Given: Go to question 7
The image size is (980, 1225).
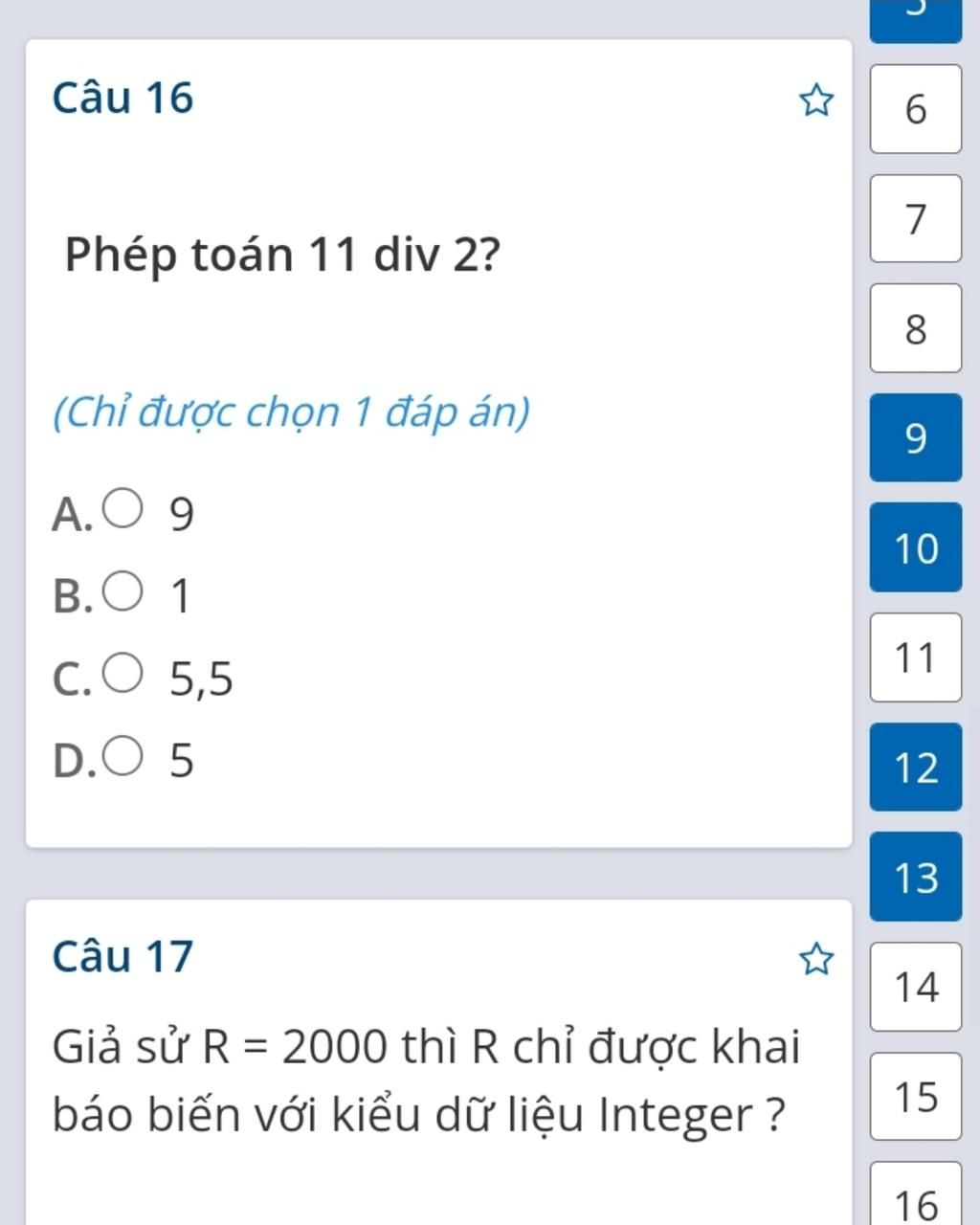Looking at the screenshot, I should (x=915, y=219).
